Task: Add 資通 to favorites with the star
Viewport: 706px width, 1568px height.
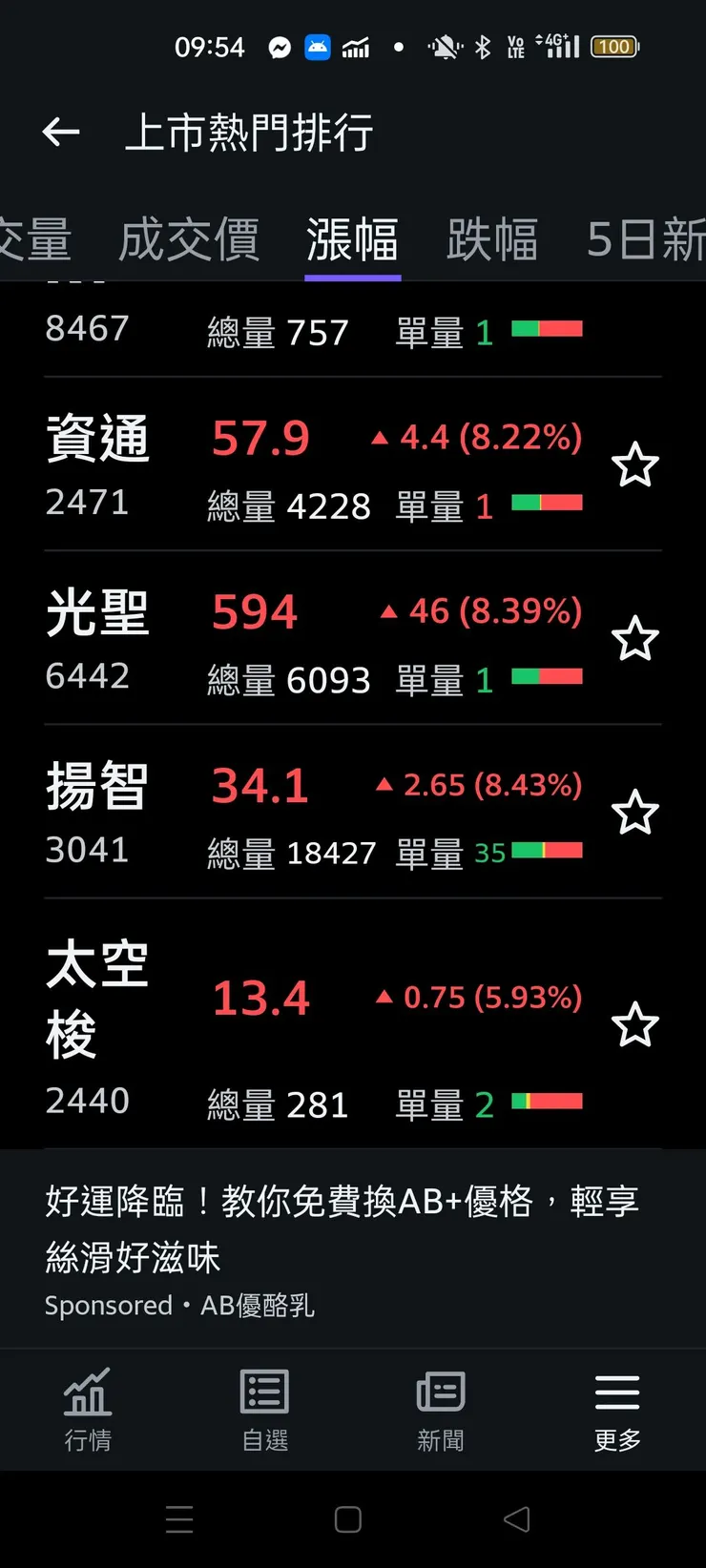Action: [636, 465]
